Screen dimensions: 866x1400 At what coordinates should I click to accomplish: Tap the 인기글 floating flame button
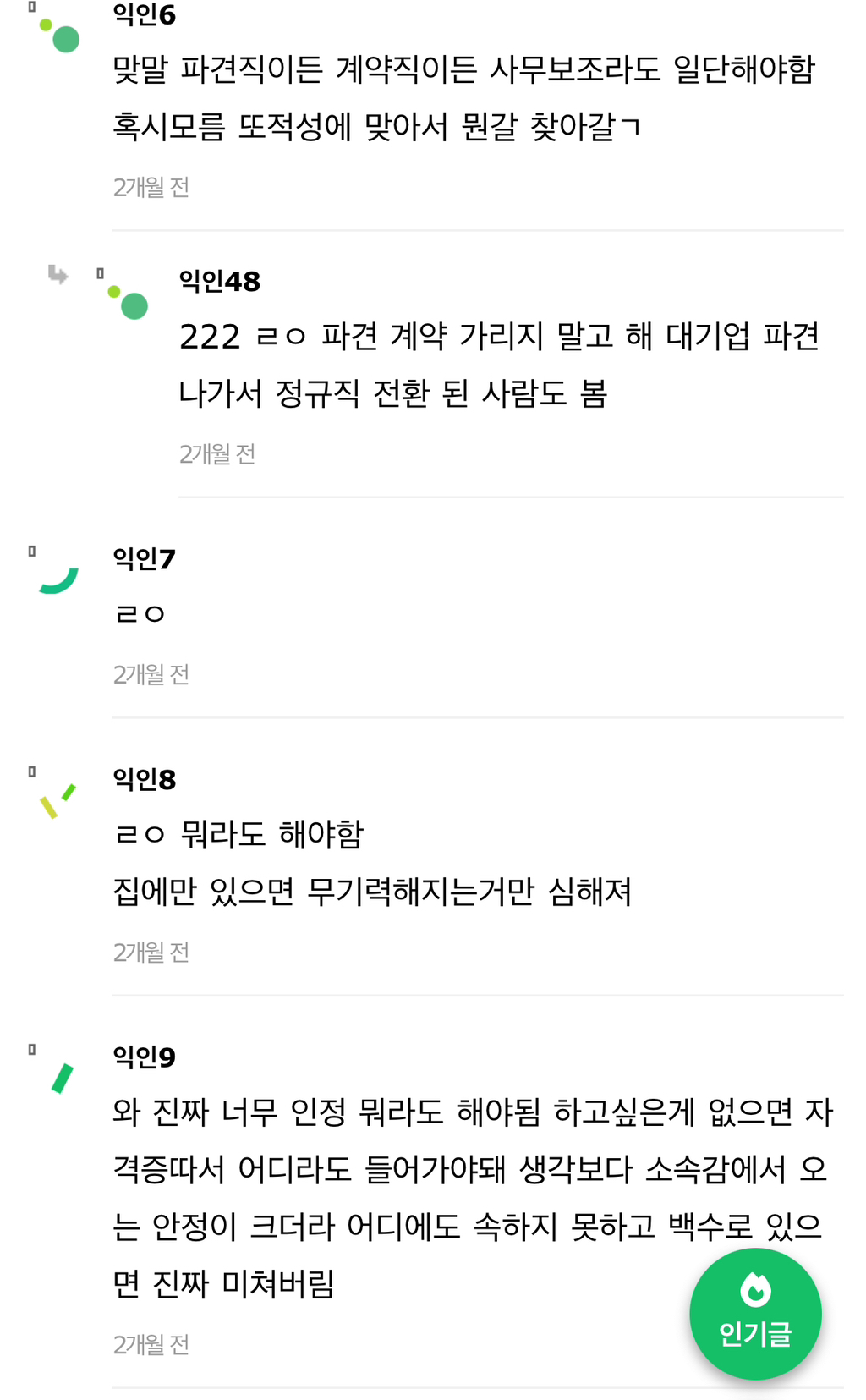pyautogui.click(x=755, y=1313)
